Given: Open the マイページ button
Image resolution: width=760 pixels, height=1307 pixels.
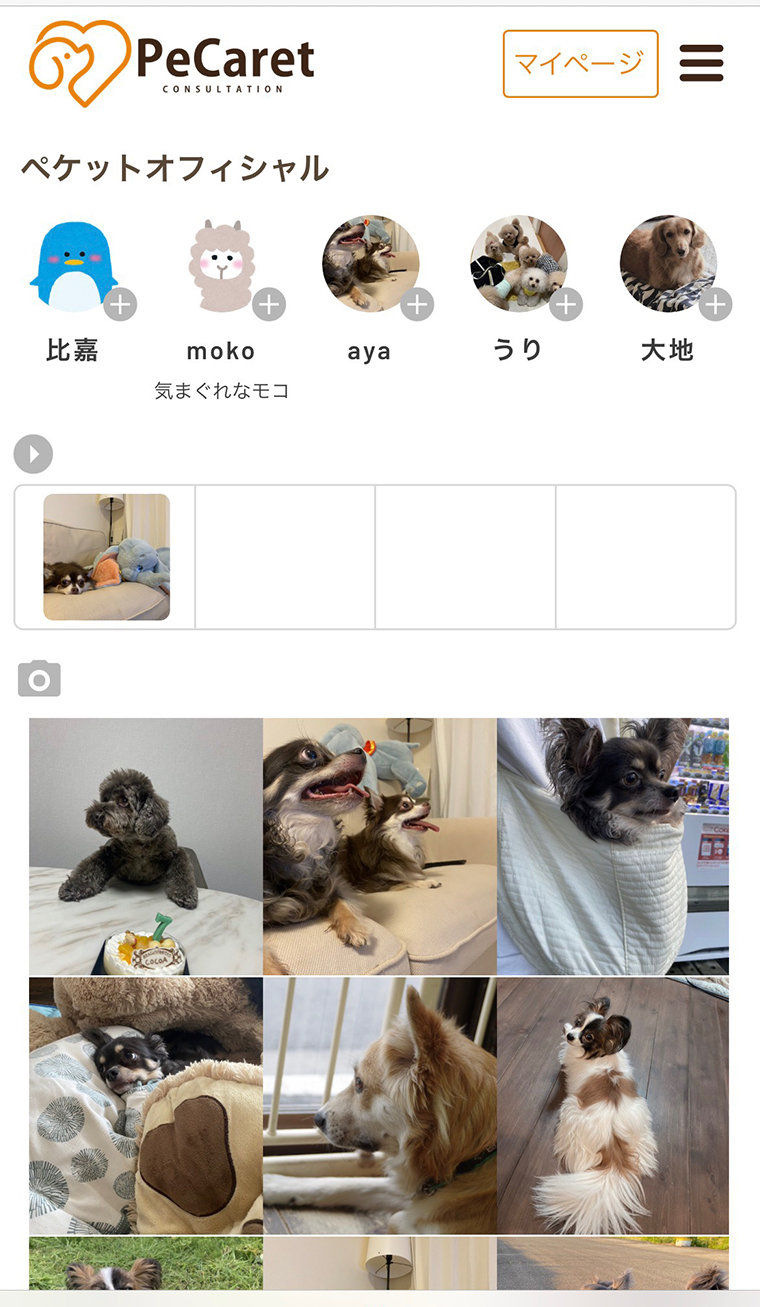Looking at the screenshot, I should click(x=580, y=64).
